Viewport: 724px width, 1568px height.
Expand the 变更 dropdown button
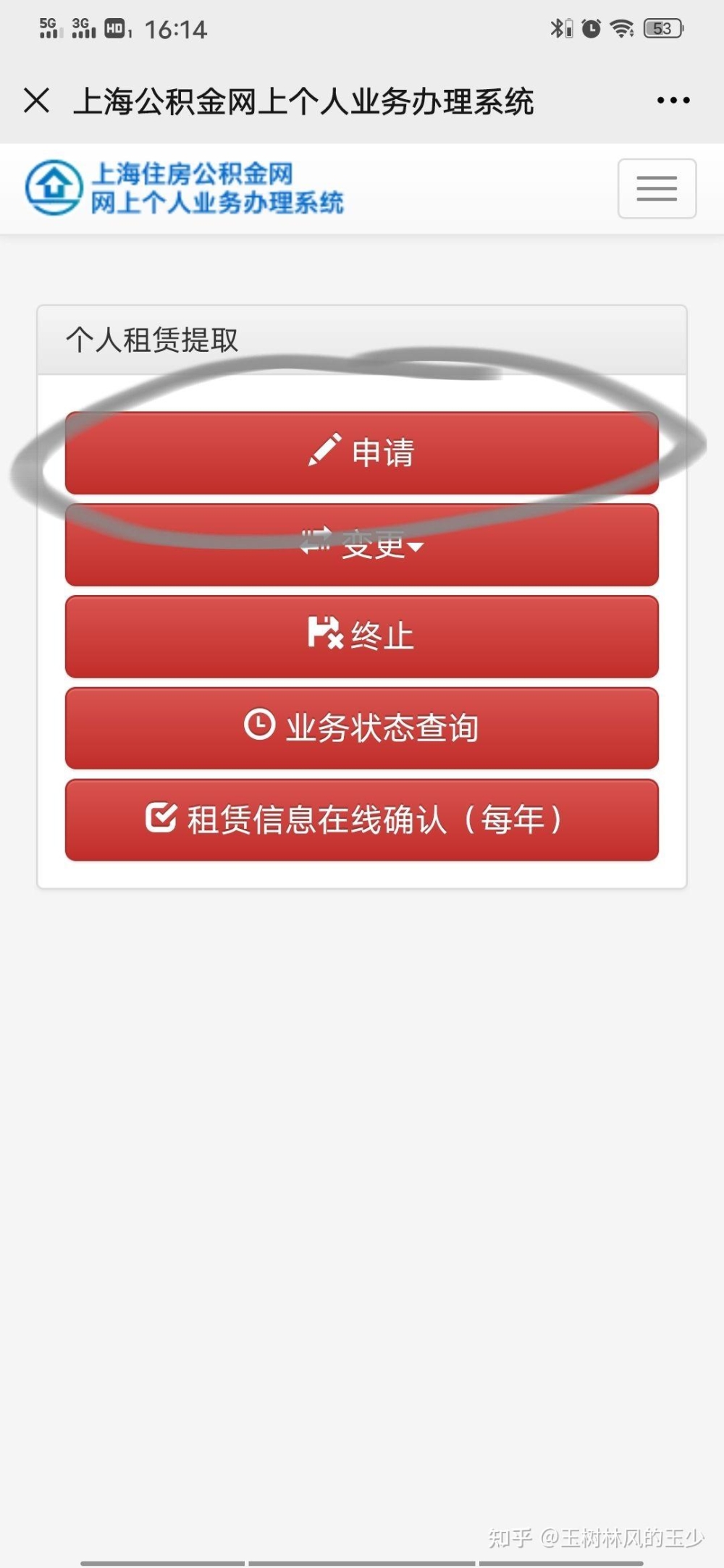[x=362, y=545]
